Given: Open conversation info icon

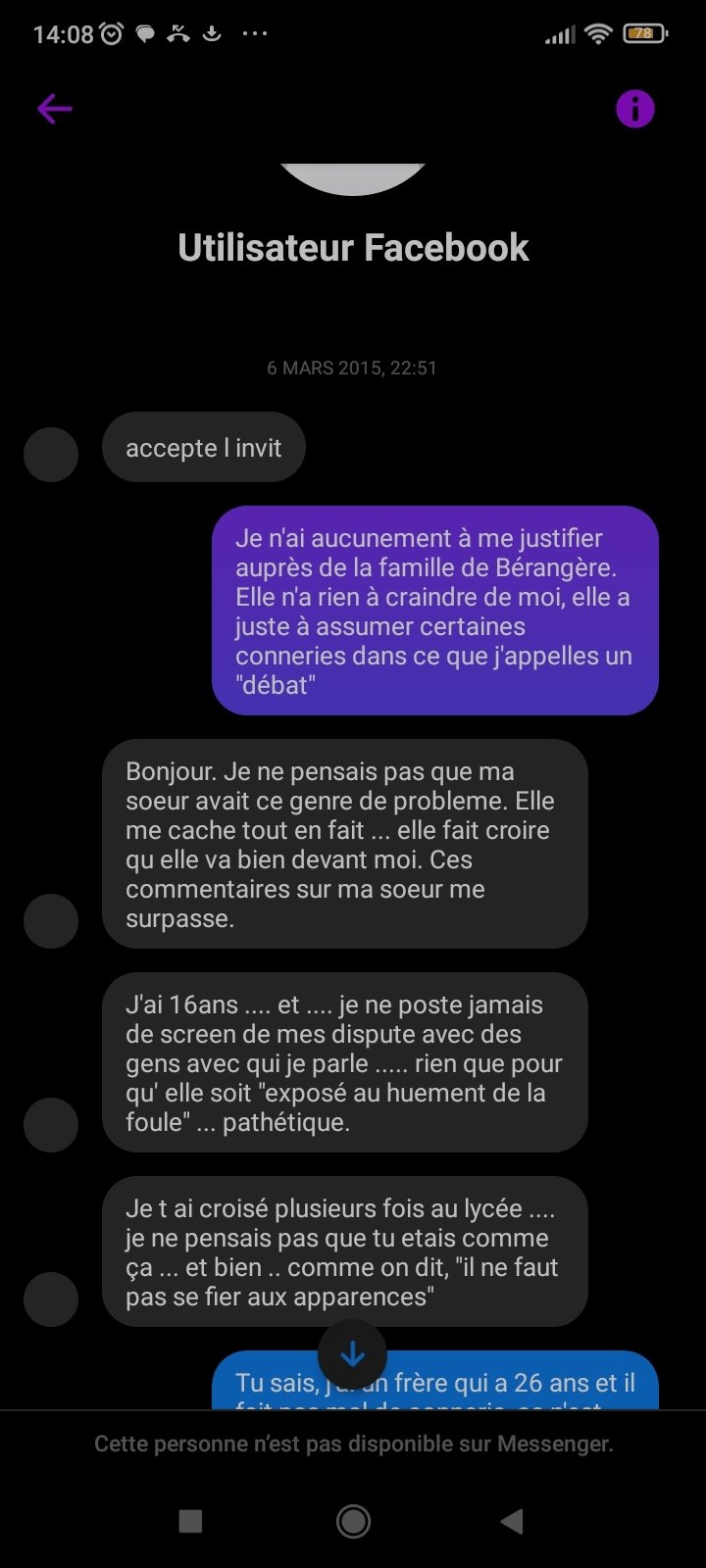Looking at the screenshot, I should (x=634, y=109).
